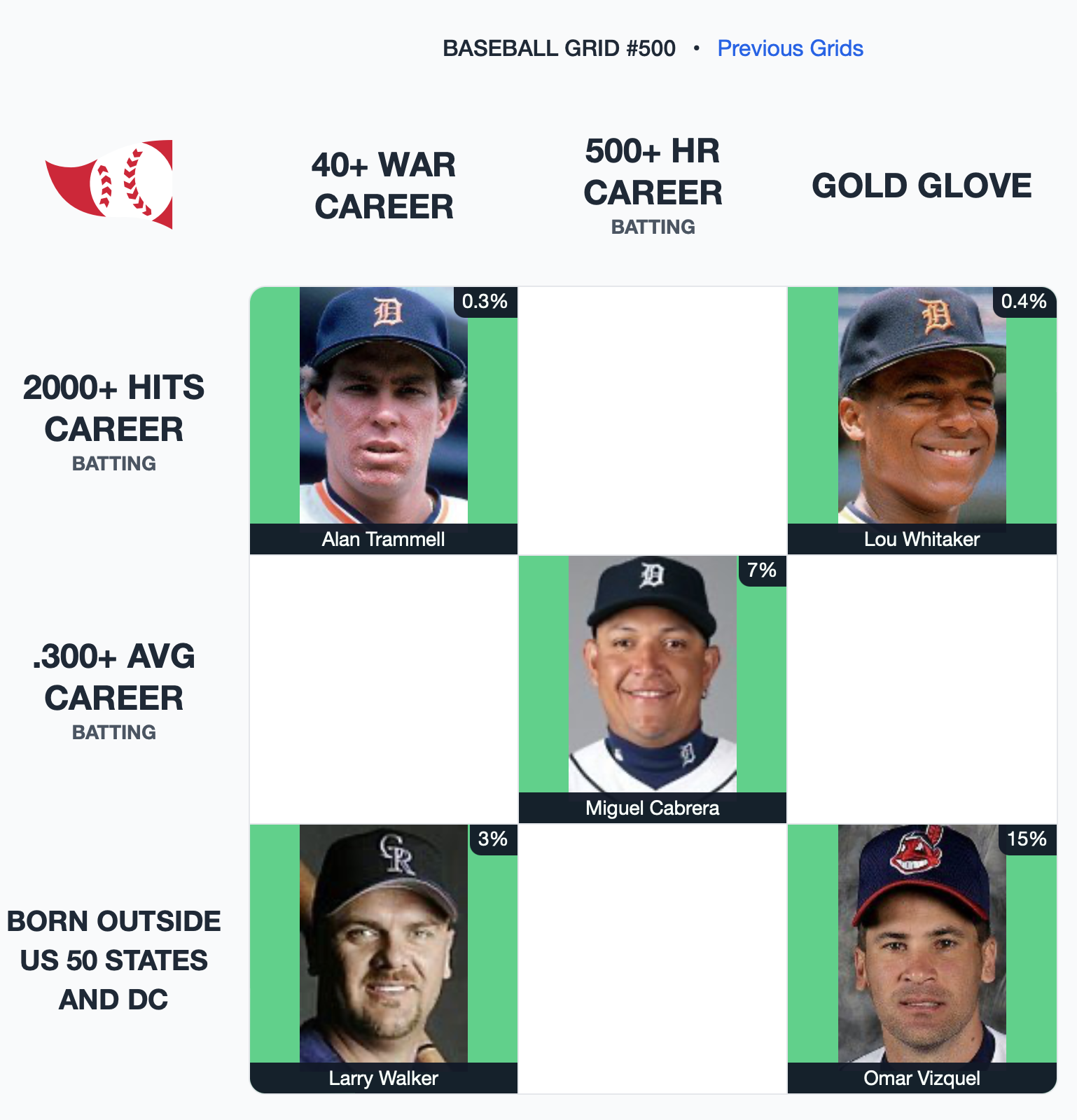Select empty cell for .300+ AVG and Gold Glove
This screenshot has height=1120, width=1077.
coord(922,689)
